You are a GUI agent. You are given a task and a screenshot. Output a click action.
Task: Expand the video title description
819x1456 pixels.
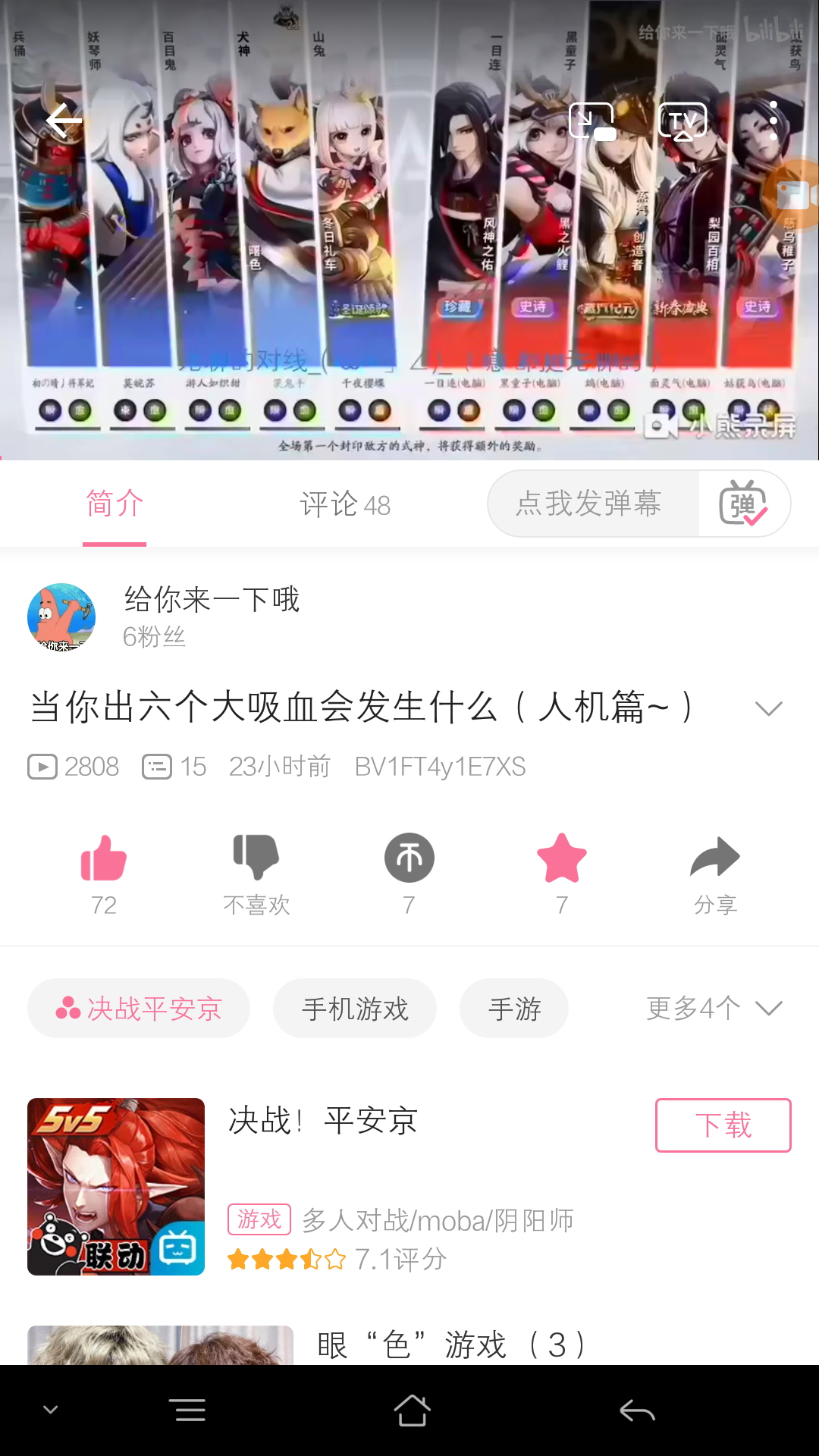769,707
